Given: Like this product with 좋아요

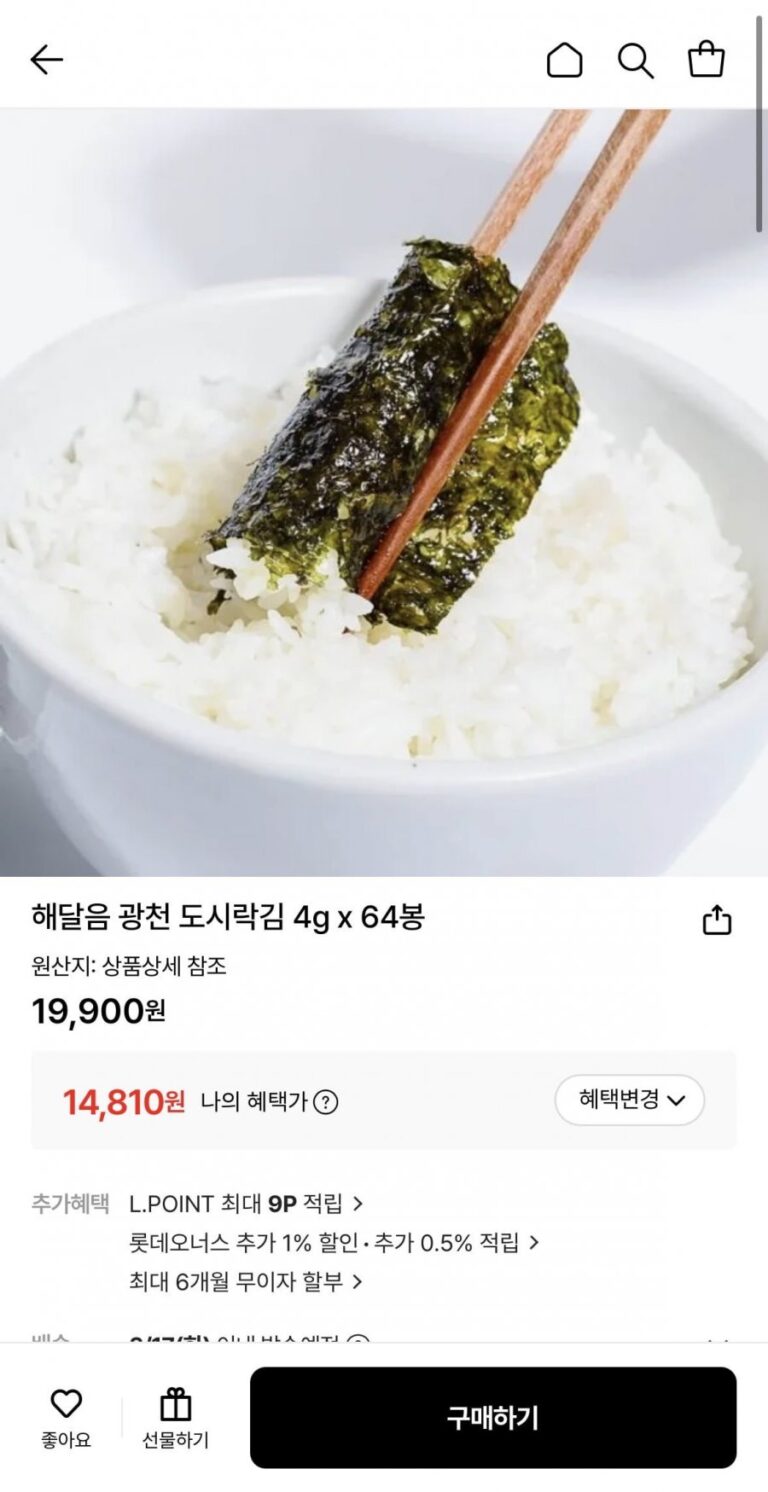Looking at the screenshot, I should 66,1418.
